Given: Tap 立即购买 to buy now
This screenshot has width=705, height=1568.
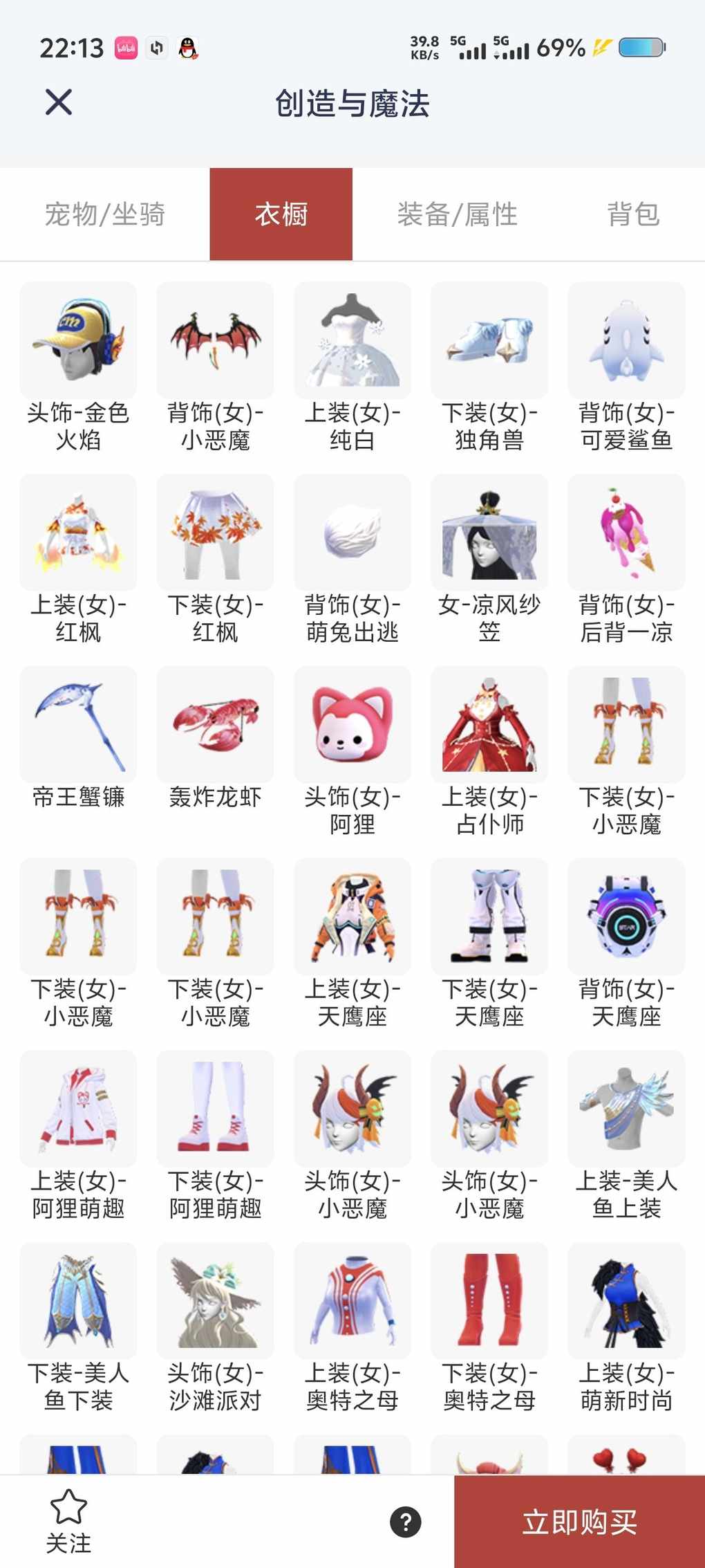Looking at the screenshot, I should (579, 1522).
